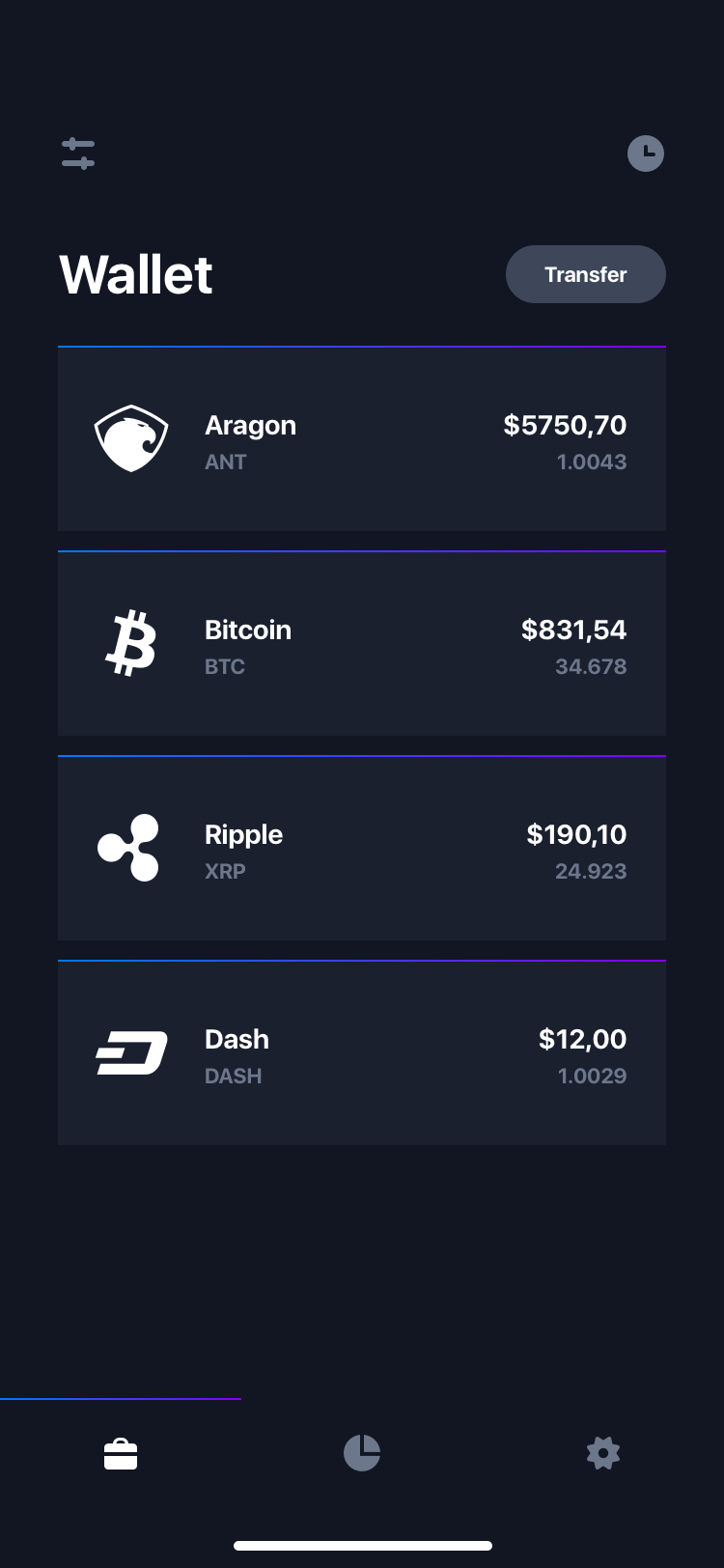Select the Ripple XRP wallet card
Viewport: 724px width, 1568px height.
point(362,848)
